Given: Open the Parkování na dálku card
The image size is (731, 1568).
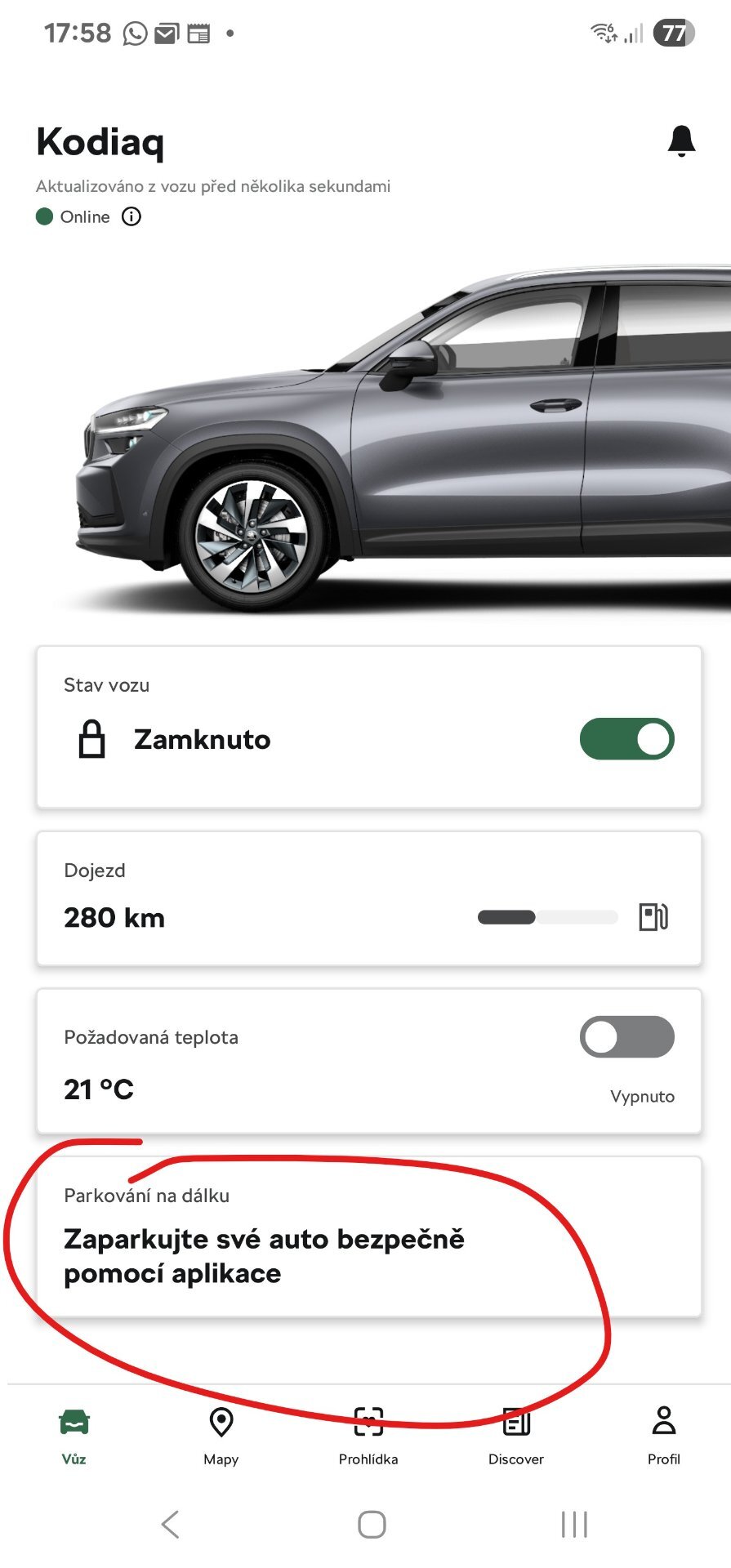Looking at the screenshot, I should [x=369, y=1236].
